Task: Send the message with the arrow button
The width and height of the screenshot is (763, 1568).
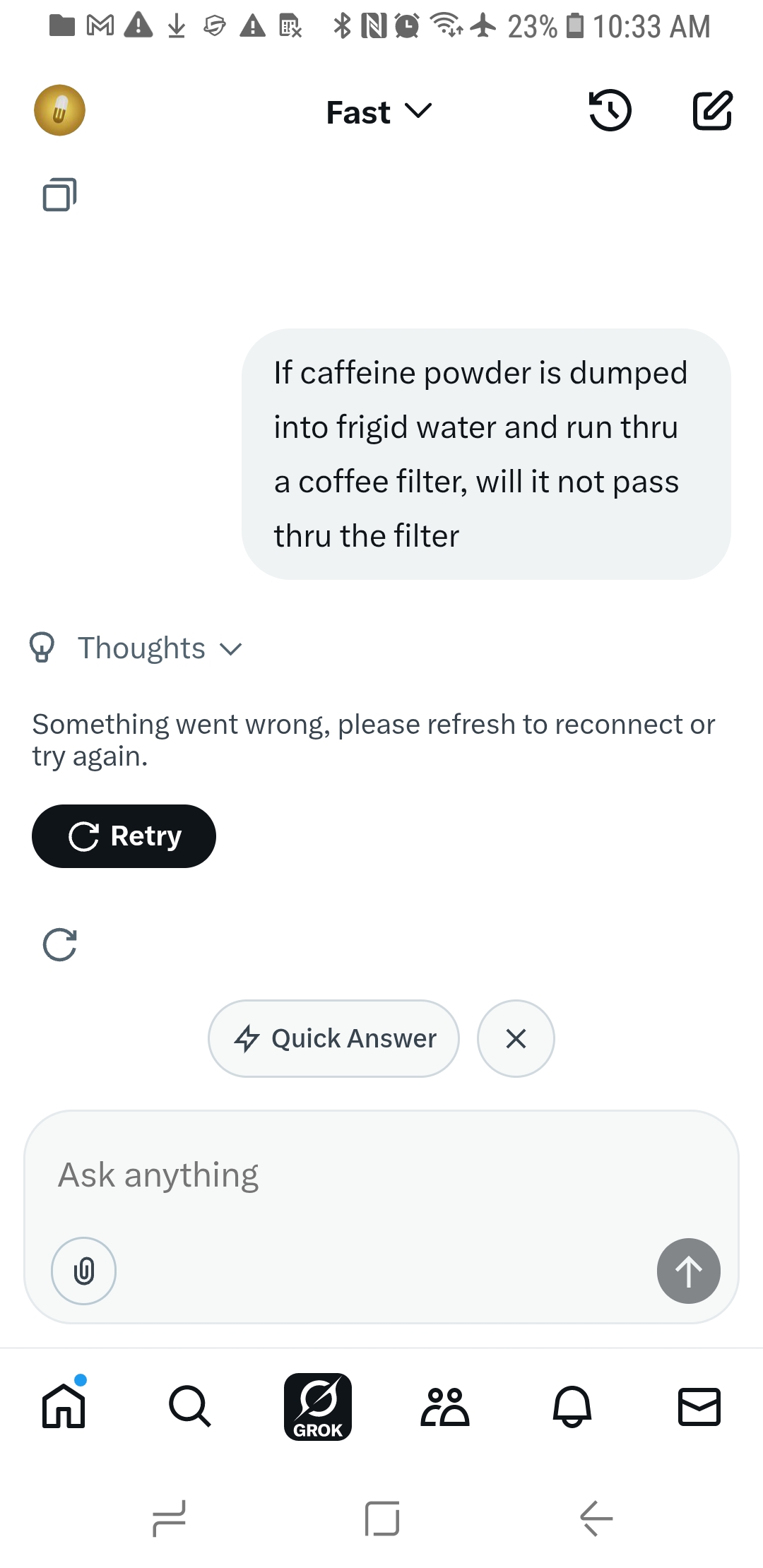Action: (x=688, y=1271)
